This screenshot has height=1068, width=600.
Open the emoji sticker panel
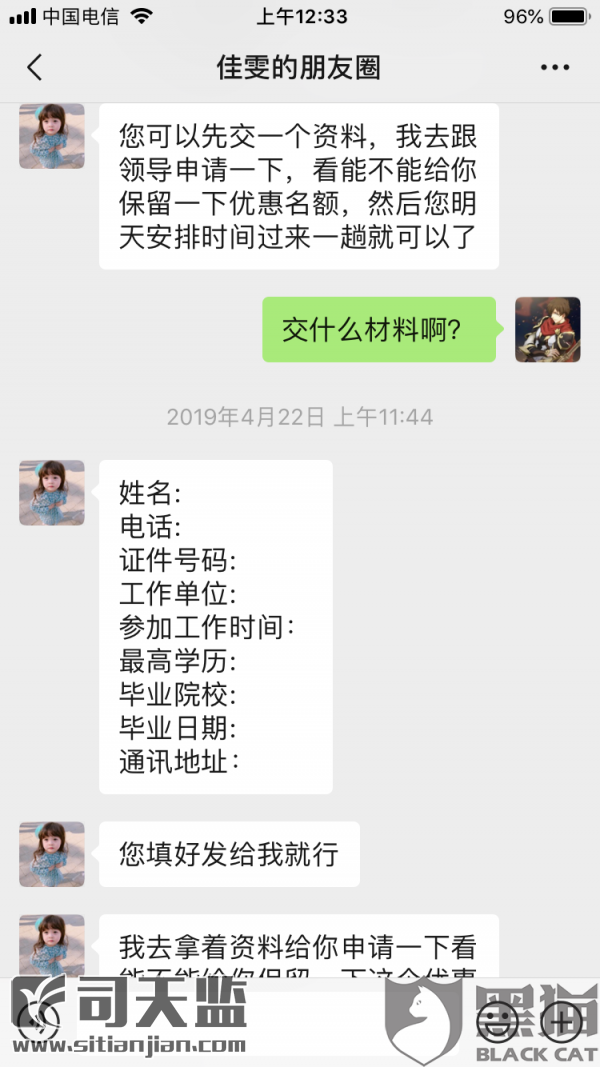pyautogui.click(x=496, y=1020)
